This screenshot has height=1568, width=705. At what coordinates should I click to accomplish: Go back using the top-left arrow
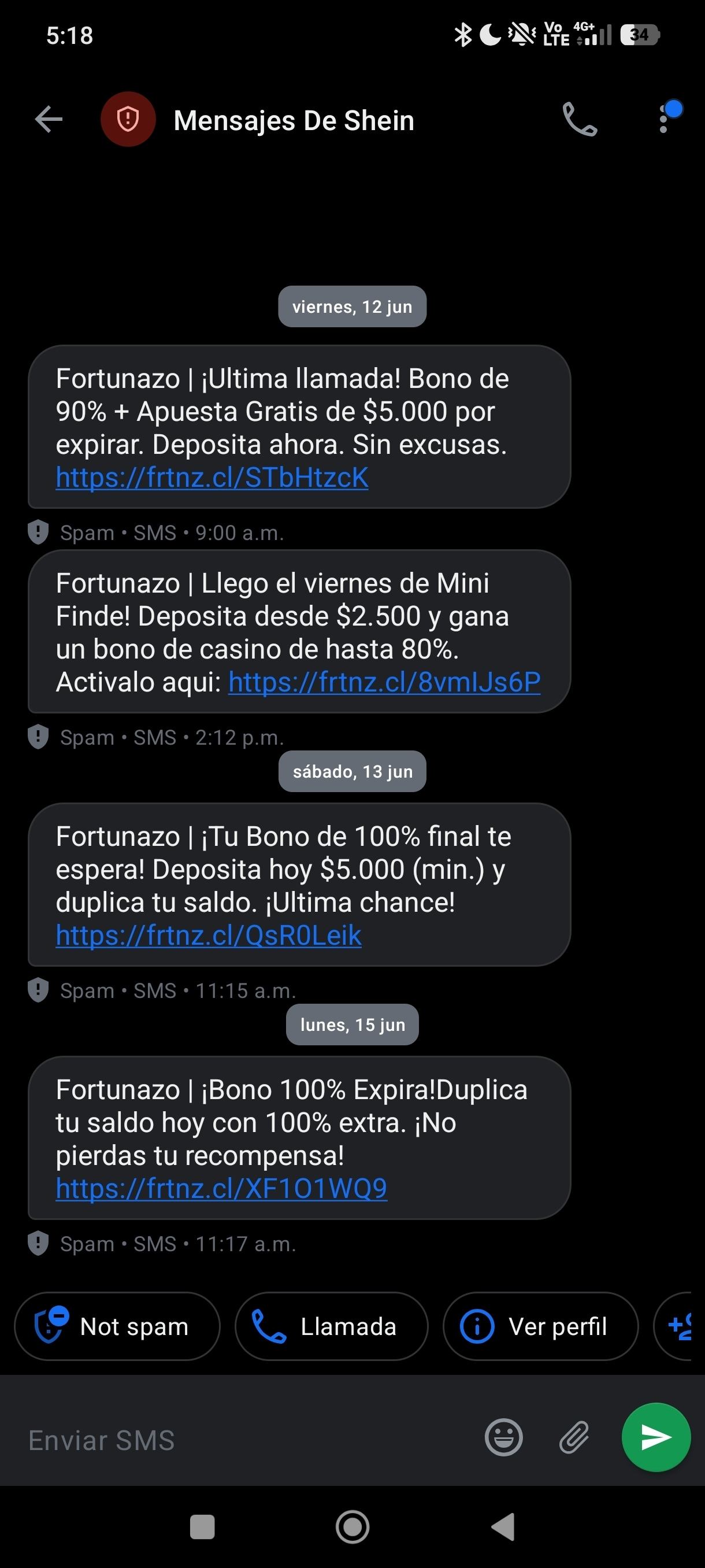[49, 119]
